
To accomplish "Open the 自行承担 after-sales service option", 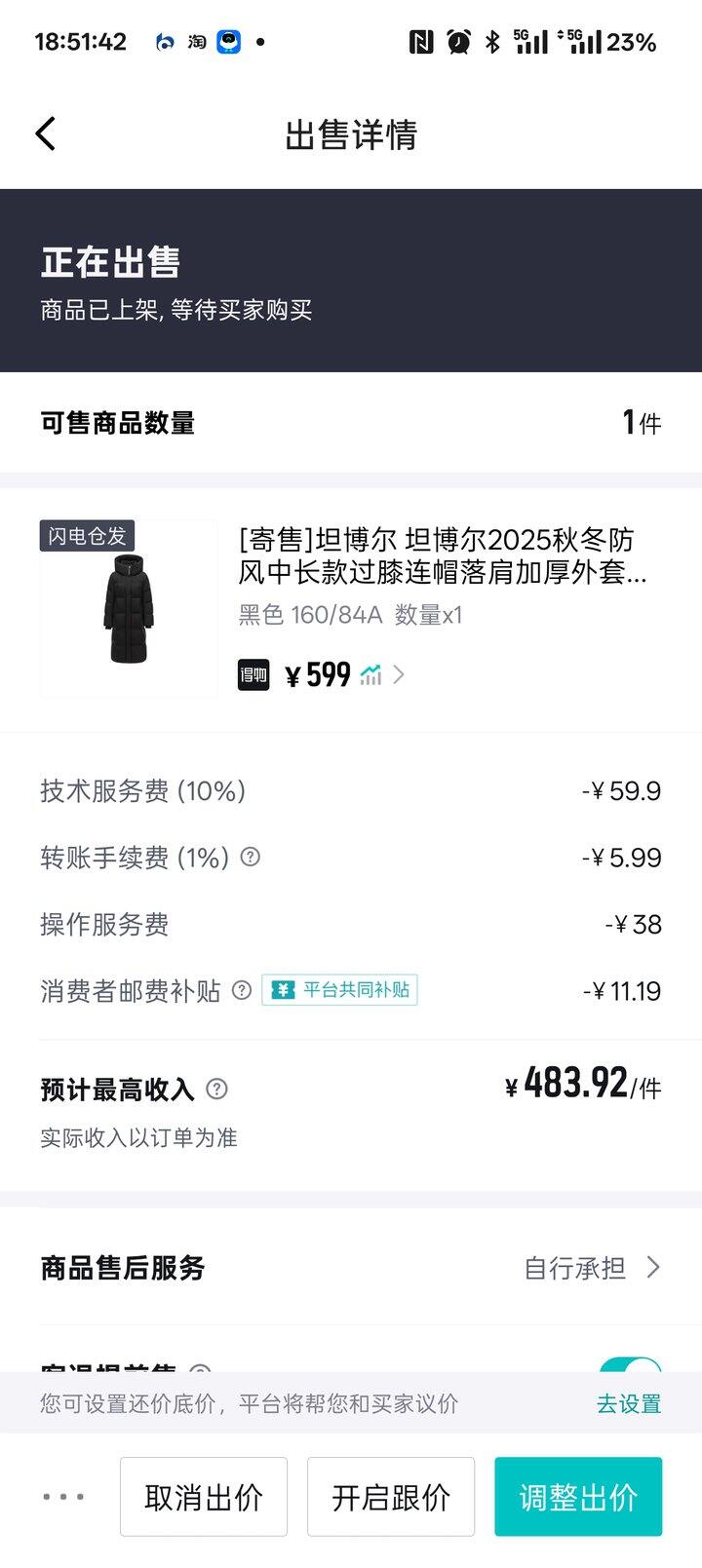I will 585,1268.
